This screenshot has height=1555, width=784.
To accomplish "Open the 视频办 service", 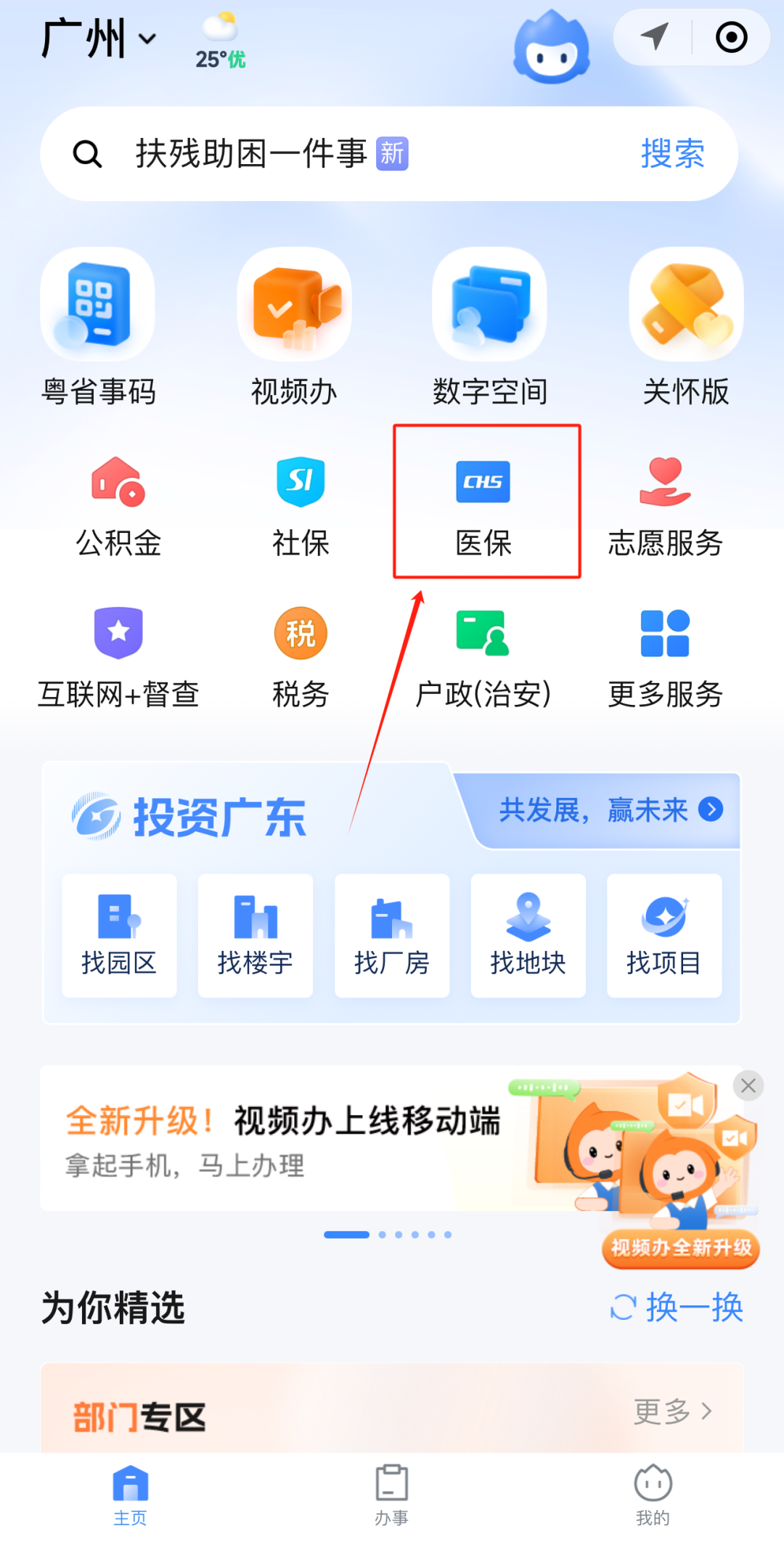I will click(294, 327).
